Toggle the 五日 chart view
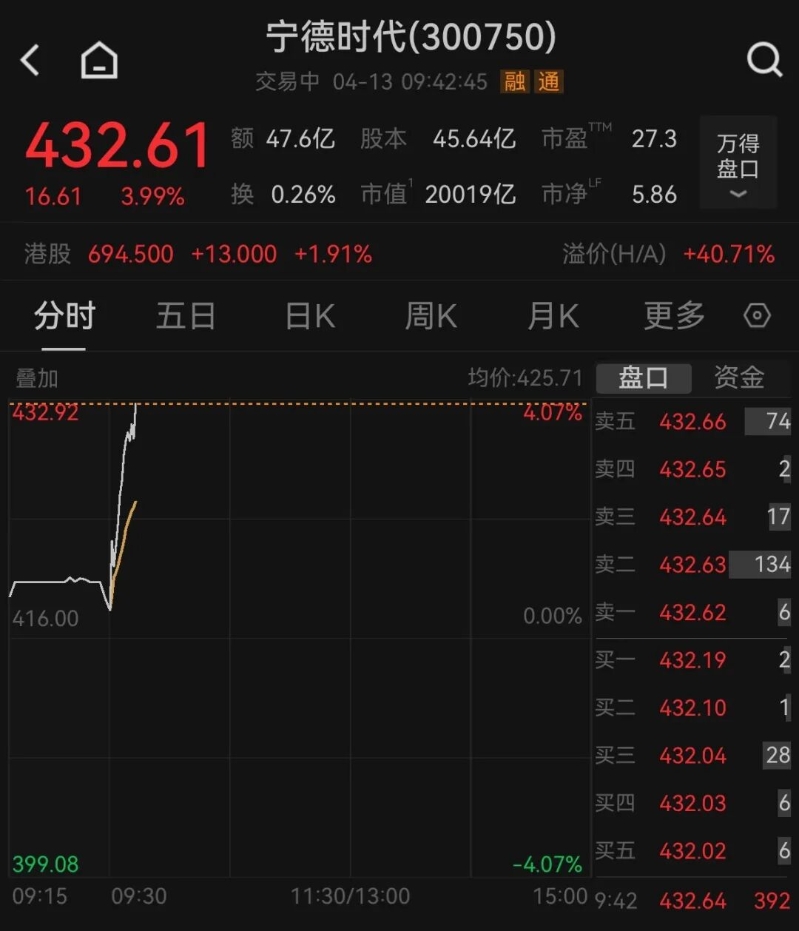The height and width of the screenshot is (931, 799). pyautogui.click(x=185, y=315)
